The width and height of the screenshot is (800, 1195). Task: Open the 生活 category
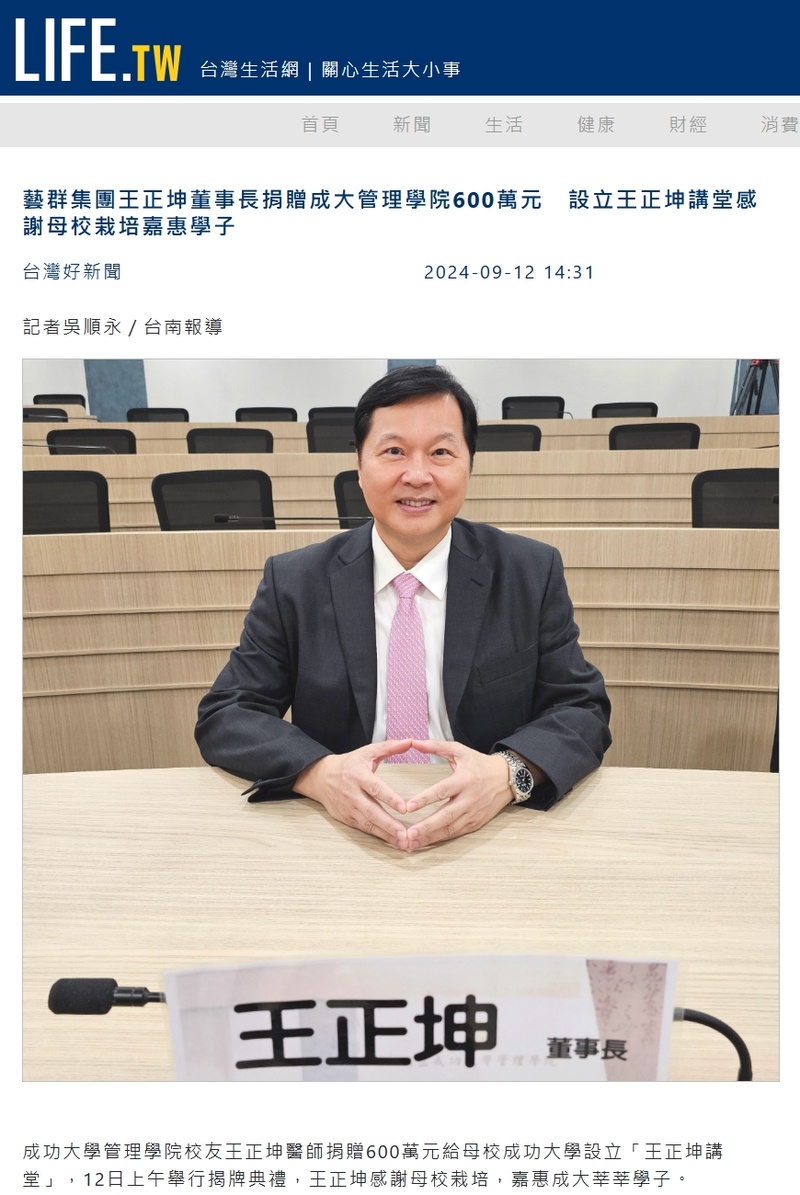(x=504, y=125)
